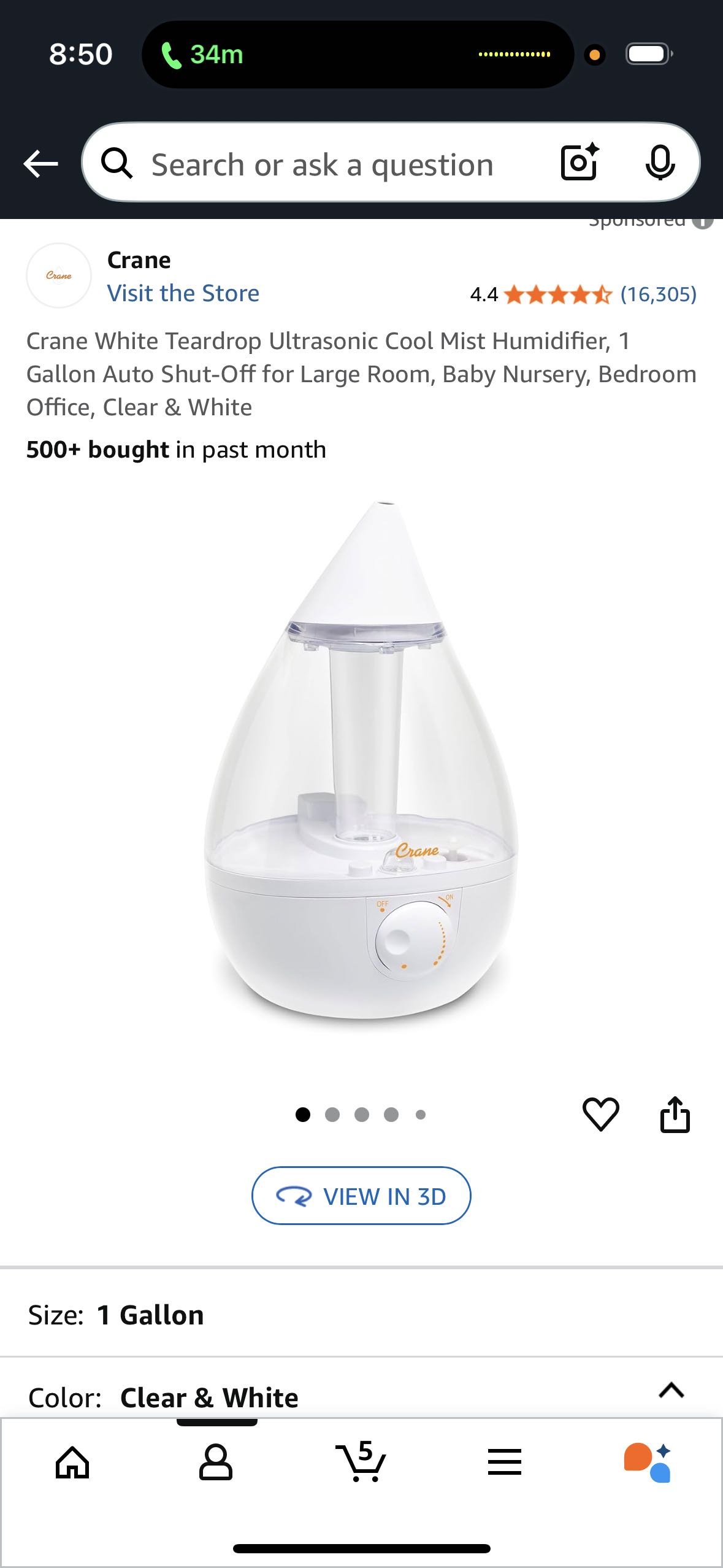Collapse the Color options section
The height and width of the screenshot is (1568, 723).
(x=671, y=1390)
